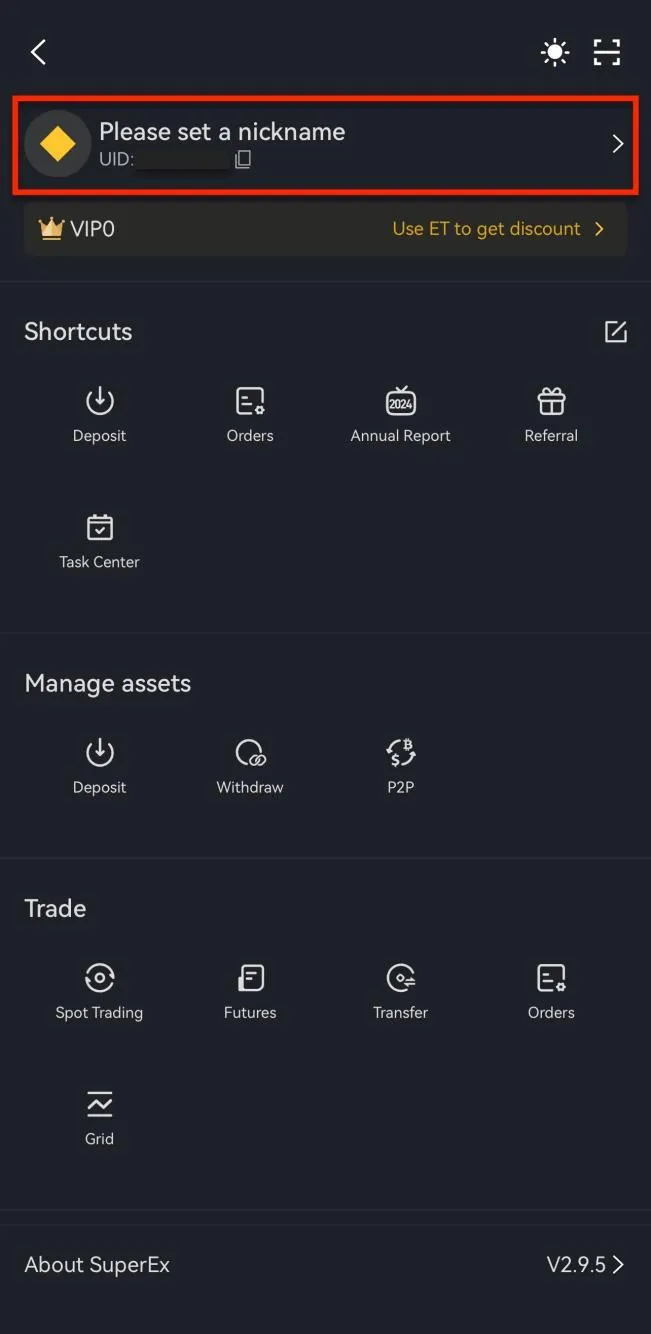Open Deposit under Manage assets
The height and width of the screenshot is (1334, 651).
pyautogui.click(x=99, y=766)
